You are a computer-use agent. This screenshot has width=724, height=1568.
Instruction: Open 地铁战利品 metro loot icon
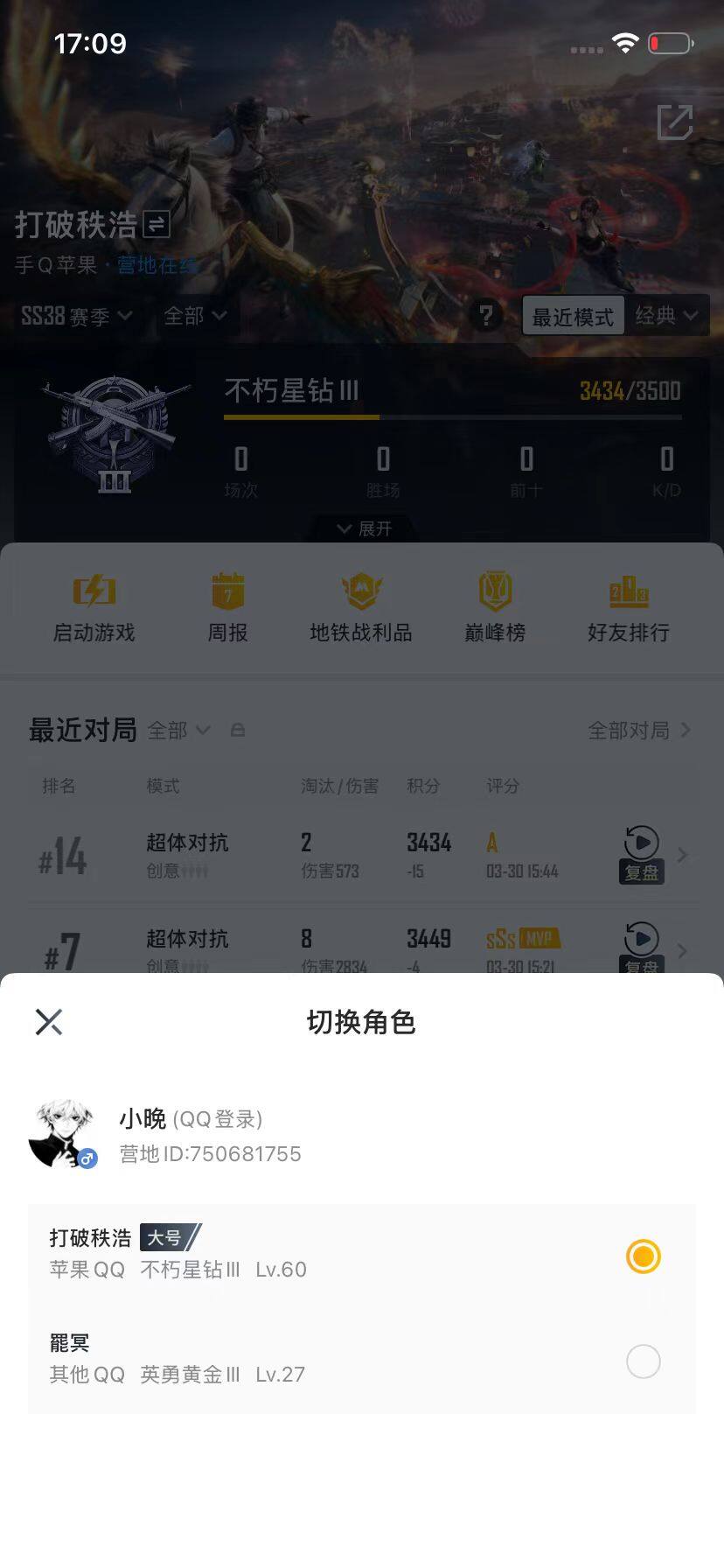click(x=361, y=591)
